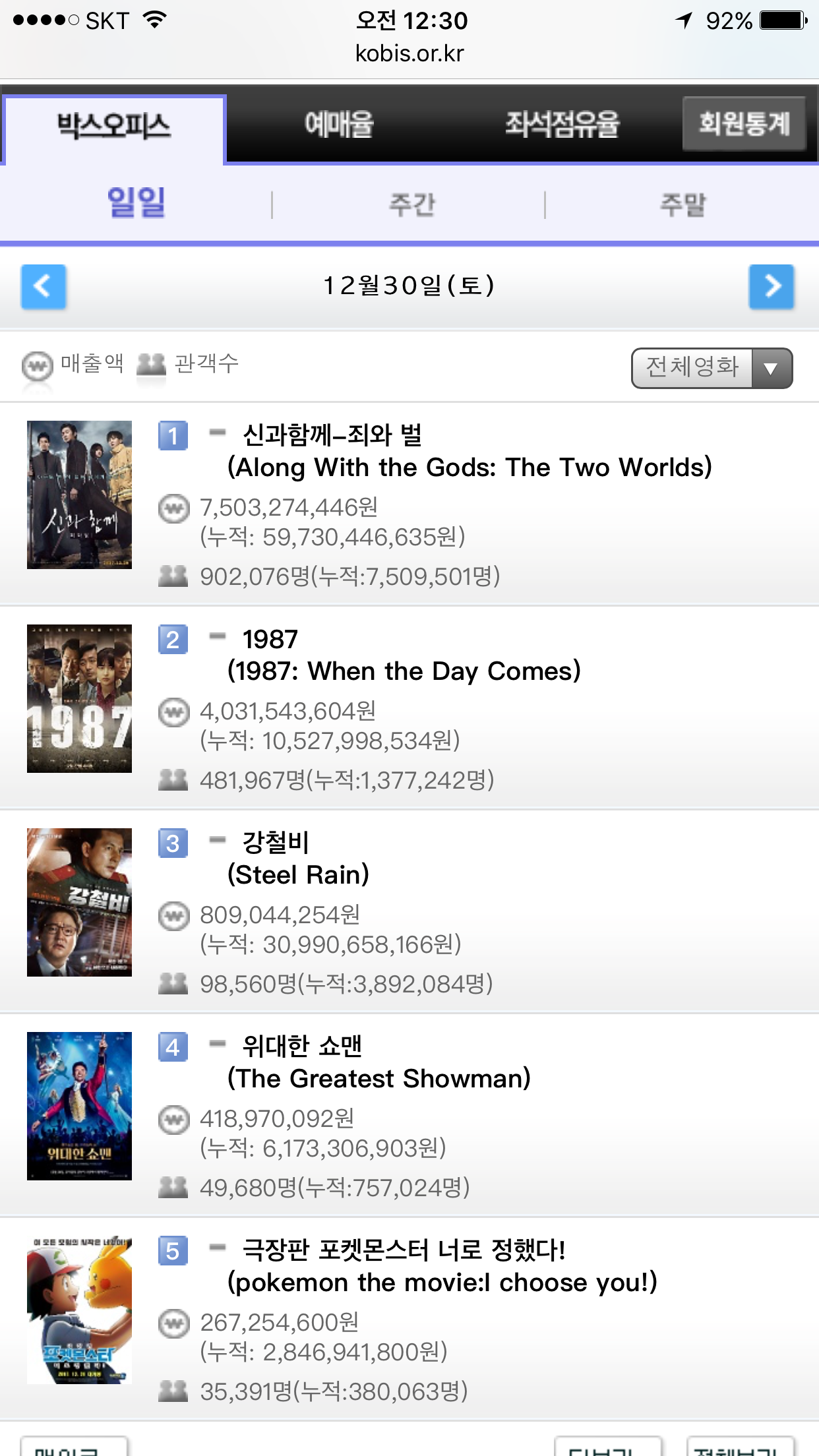
Task: Select the 박스오피스 tab
Action: (113, 127)
